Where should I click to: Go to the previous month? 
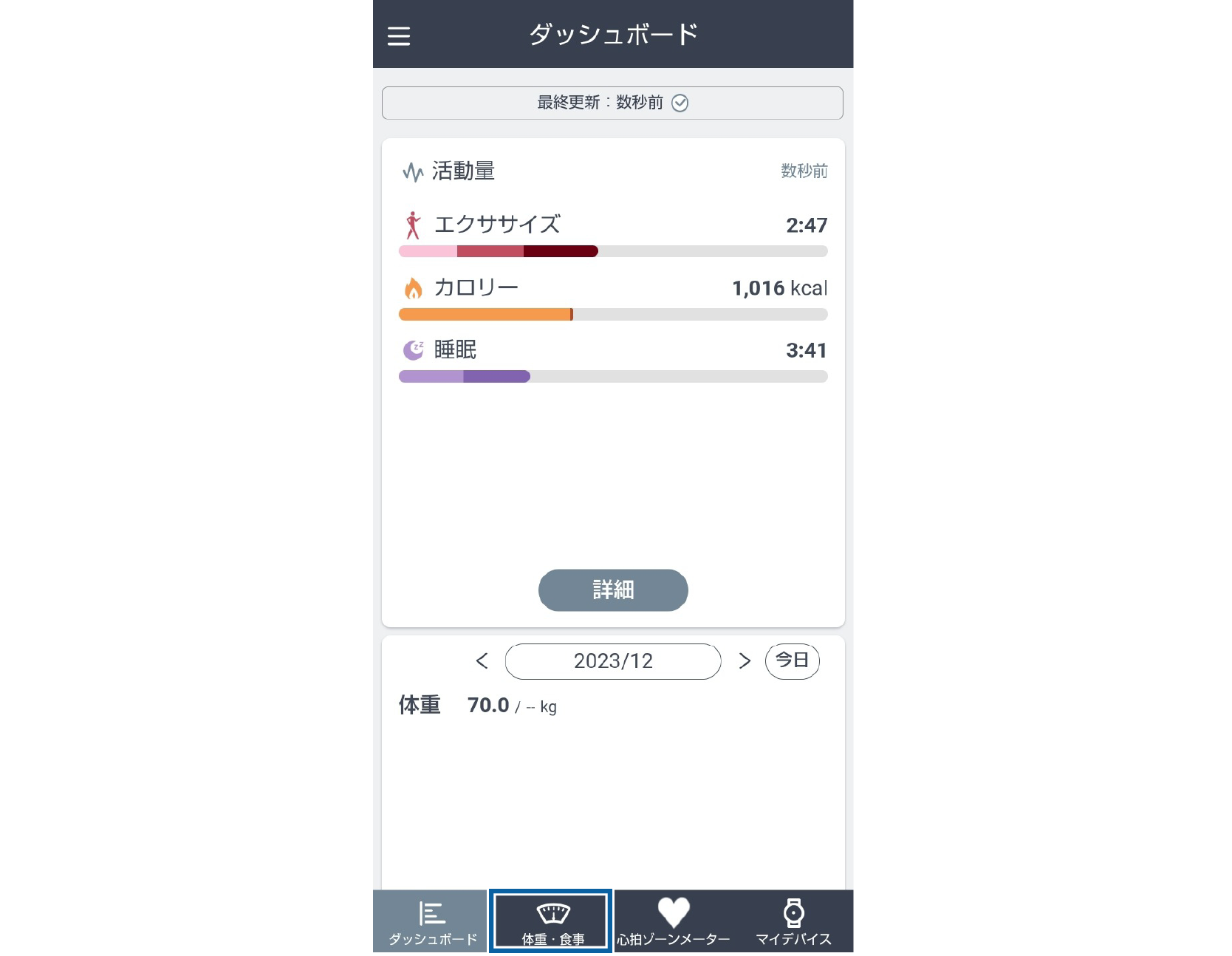(482, 660)
